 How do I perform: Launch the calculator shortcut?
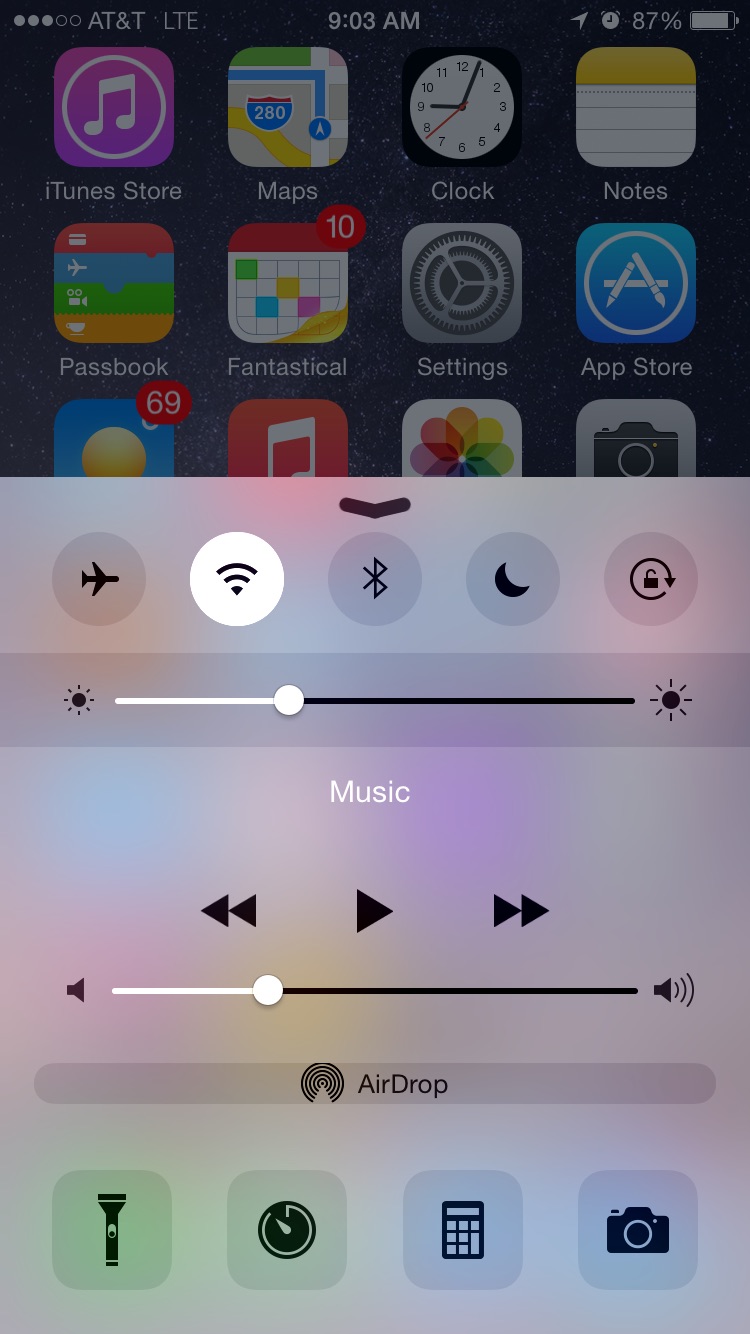pyautogui.click(x=463, y=1230)
